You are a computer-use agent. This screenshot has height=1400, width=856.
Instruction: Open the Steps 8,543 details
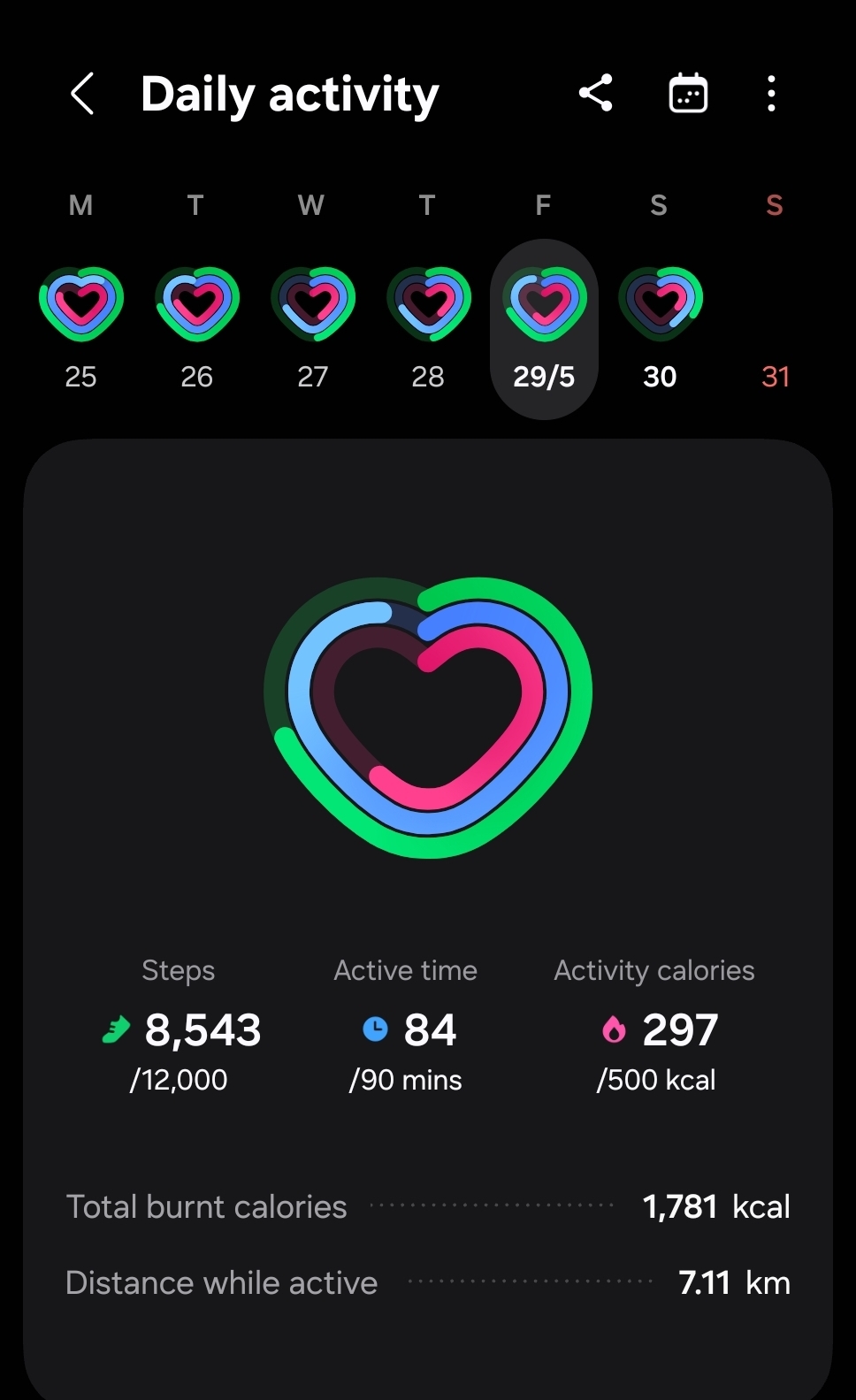point(180,1025)
